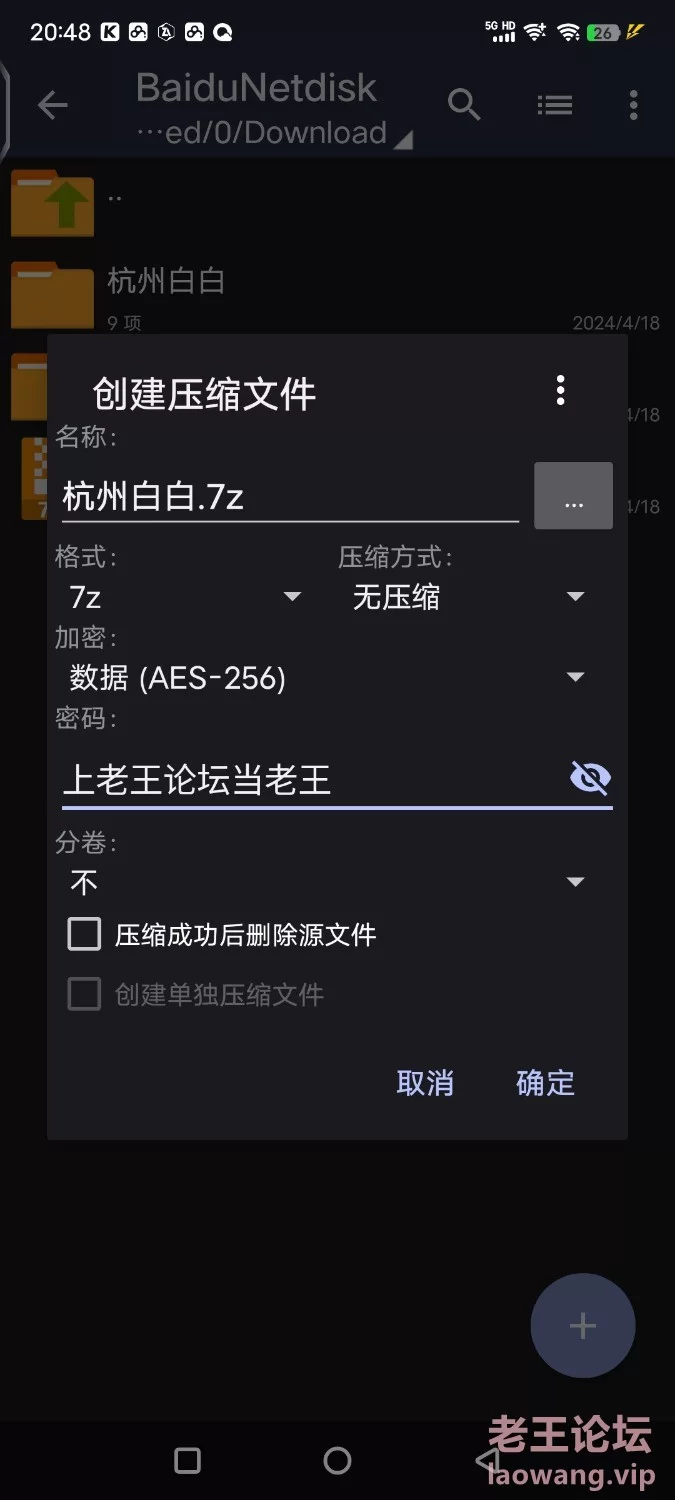The image size is (675, 1500).
Task: Edit the archive name field
Action: click(x=290, y=497)
